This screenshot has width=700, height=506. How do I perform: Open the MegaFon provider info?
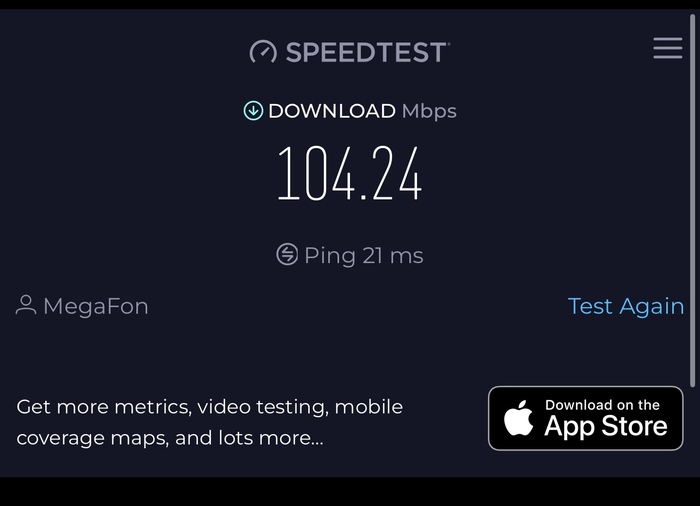click(83, 306)
